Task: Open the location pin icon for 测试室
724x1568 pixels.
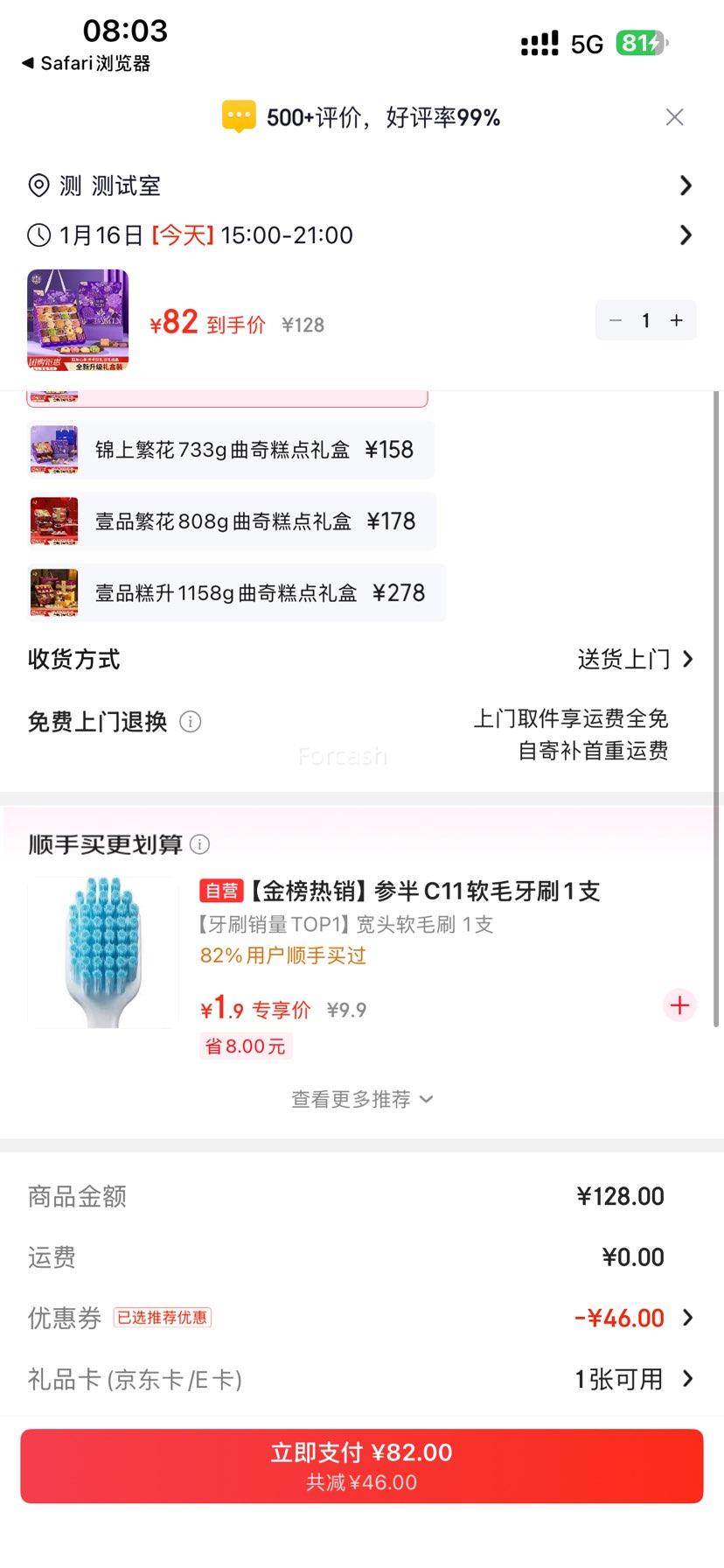Action: pyautogui.click(x=38, y=185)
